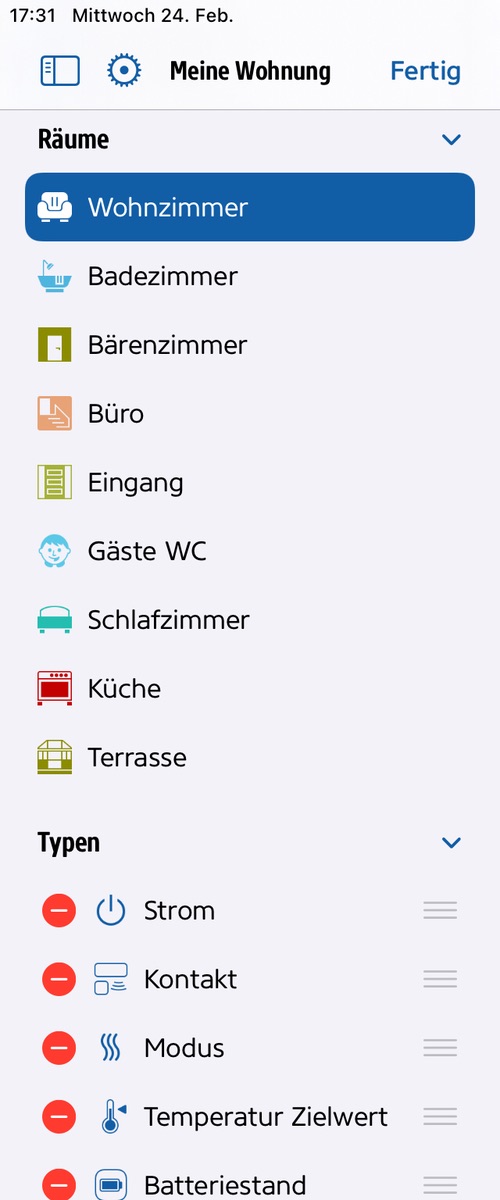Toggle the sidebar panel icon
This screenshot has height=1200, width=500.
59,71
